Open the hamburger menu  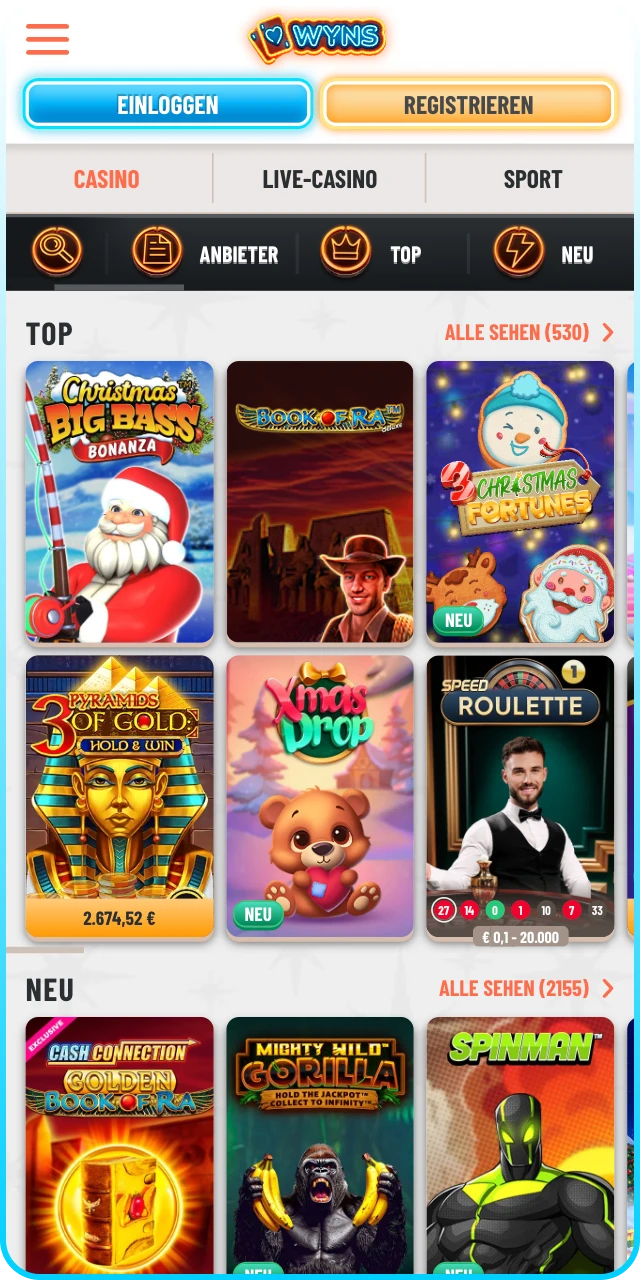pos(47,39)
